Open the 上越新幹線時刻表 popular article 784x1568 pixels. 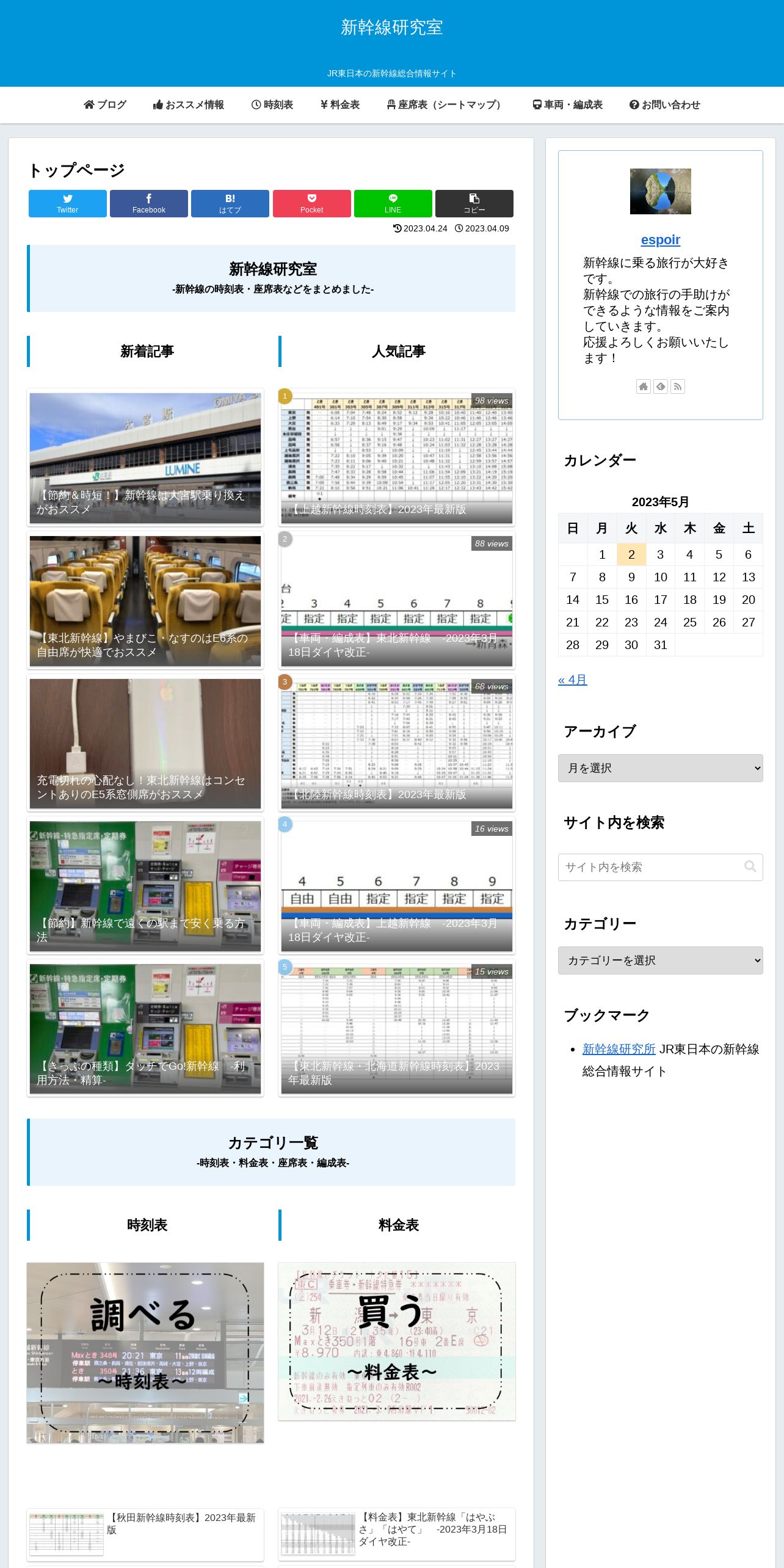coord(397,458)
